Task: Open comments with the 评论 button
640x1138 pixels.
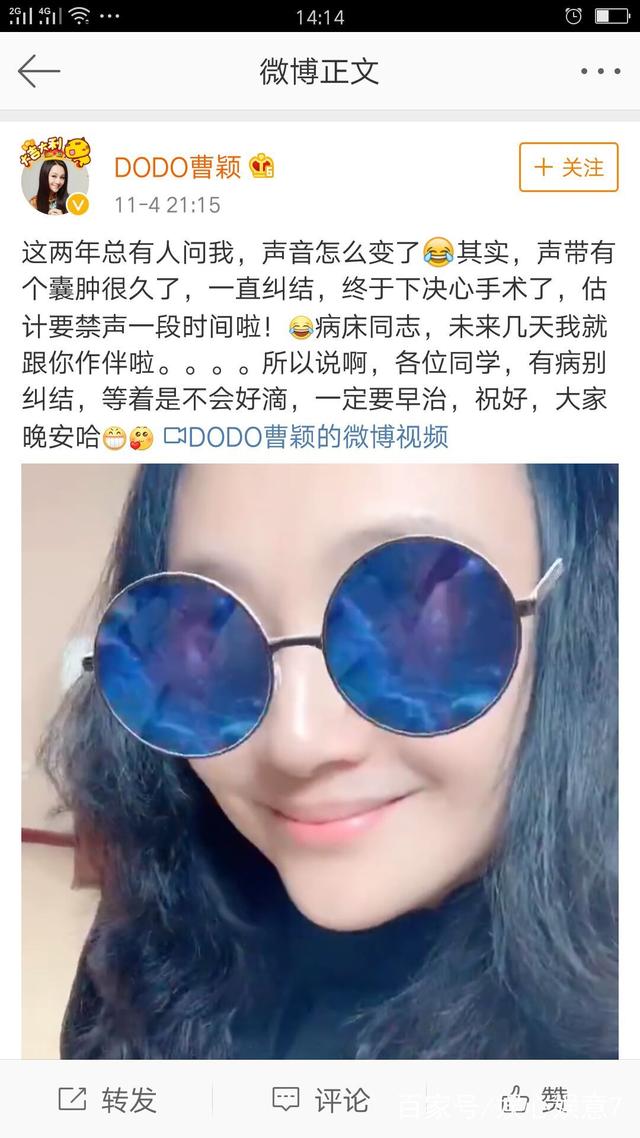Action: click(x=322, y=1100)
